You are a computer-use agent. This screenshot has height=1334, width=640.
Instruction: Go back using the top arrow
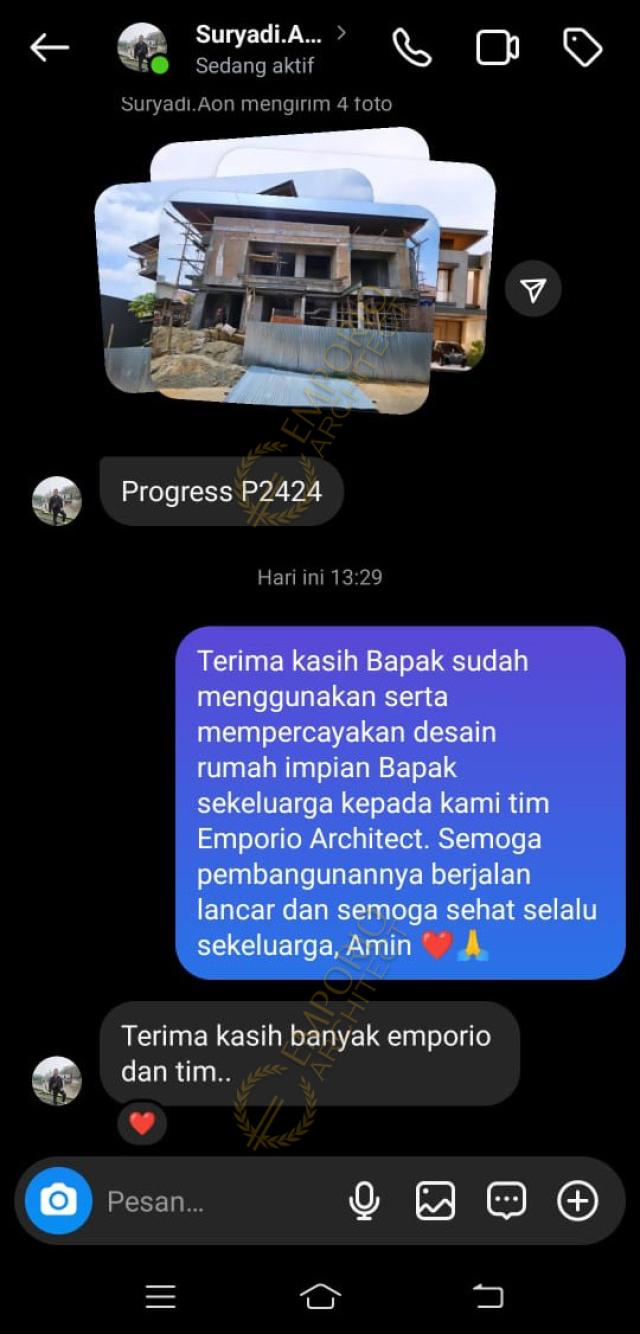point(49,47)
